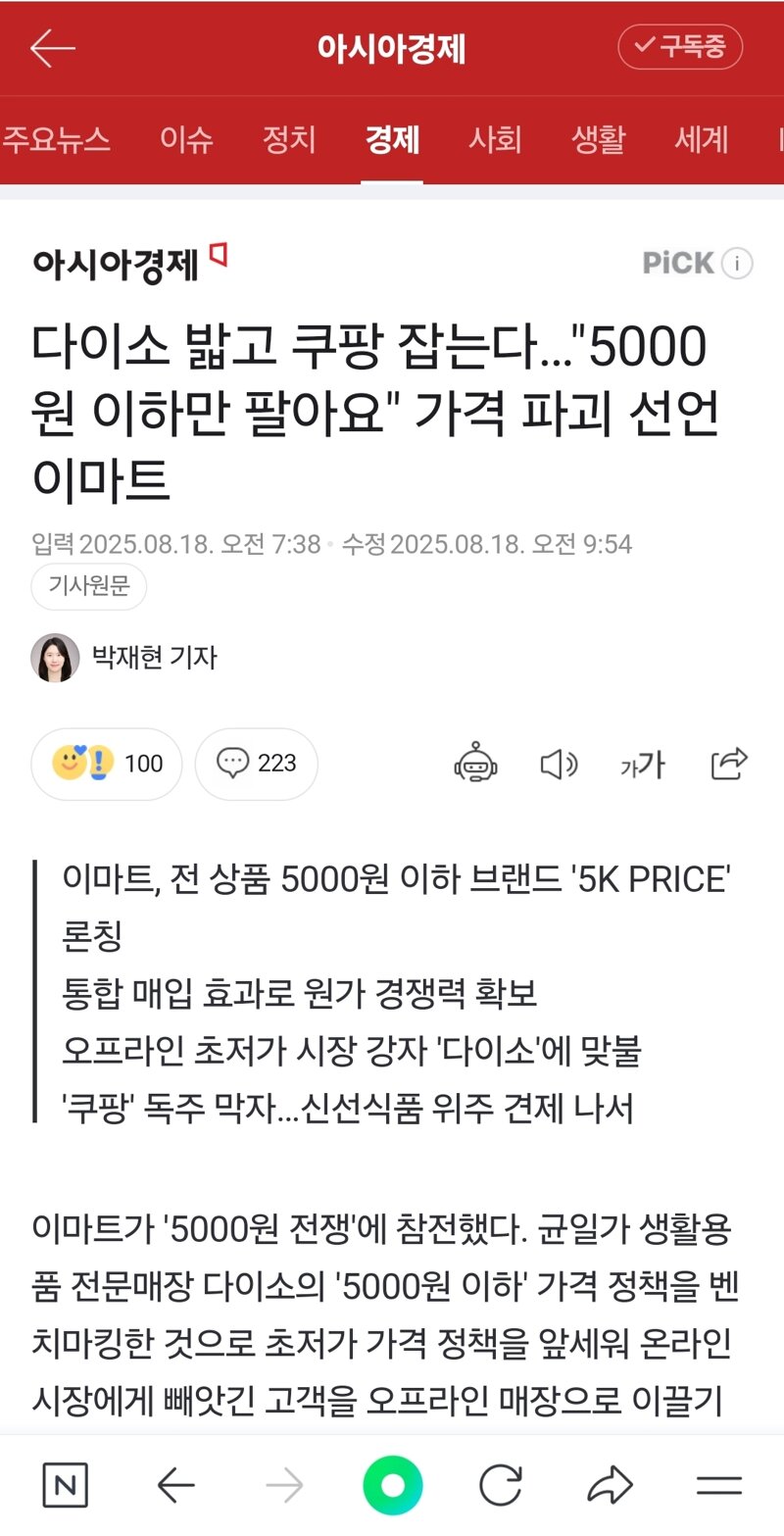Open the 기사원문 original article link
Screen dimensions: 784x1536
coord(89,587)
